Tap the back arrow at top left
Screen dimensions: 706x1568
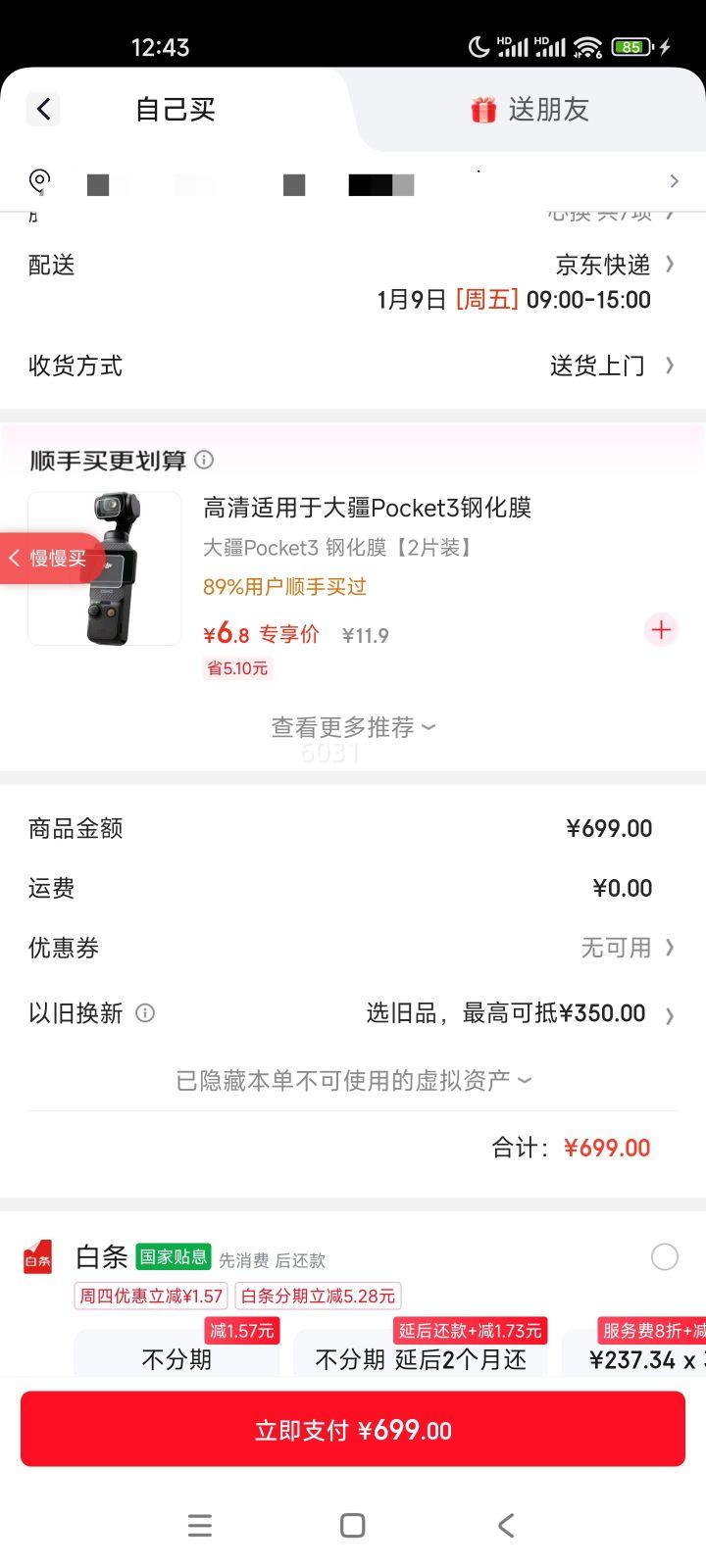[x=41, y=109]
